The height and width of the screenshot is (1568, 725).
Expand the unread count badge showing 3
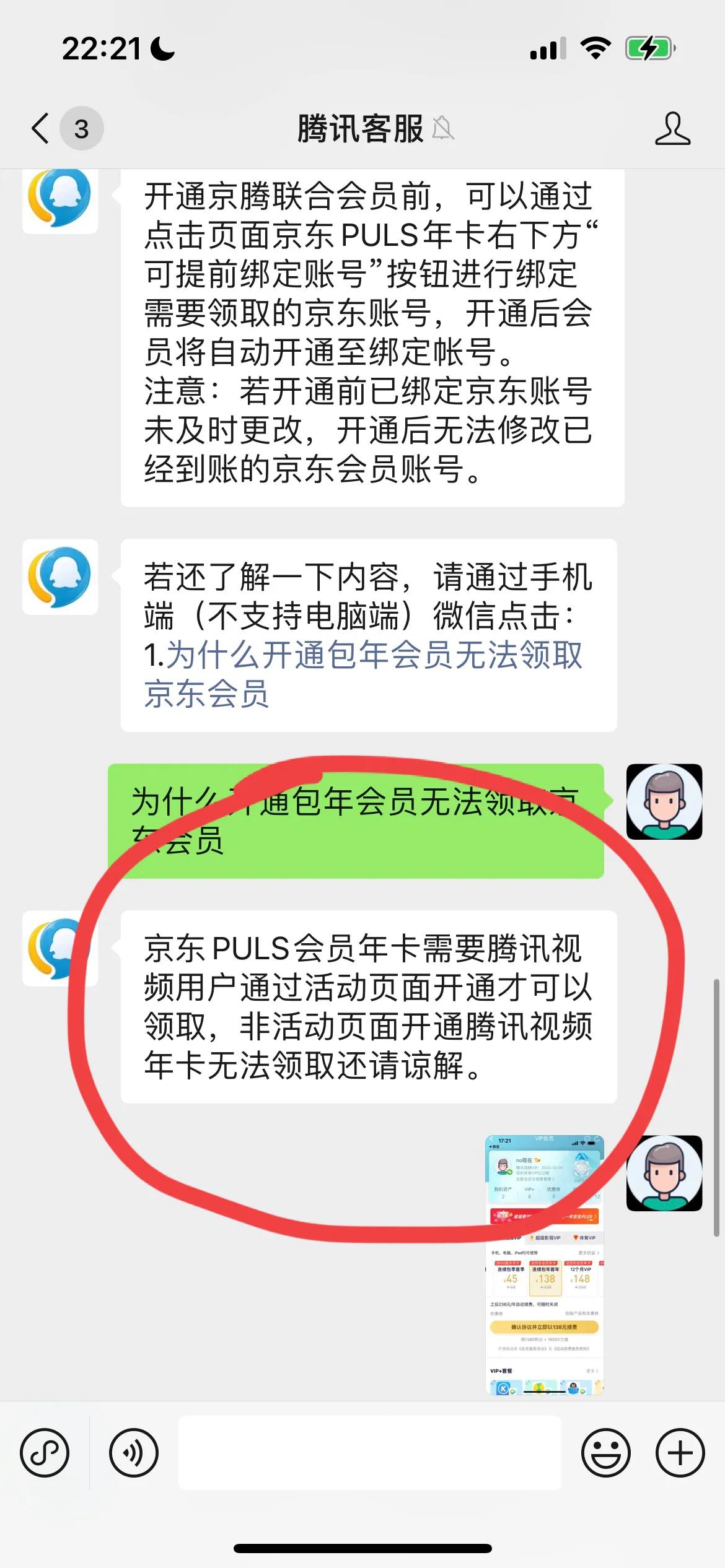pyautogui.click(x=79, y=129)
